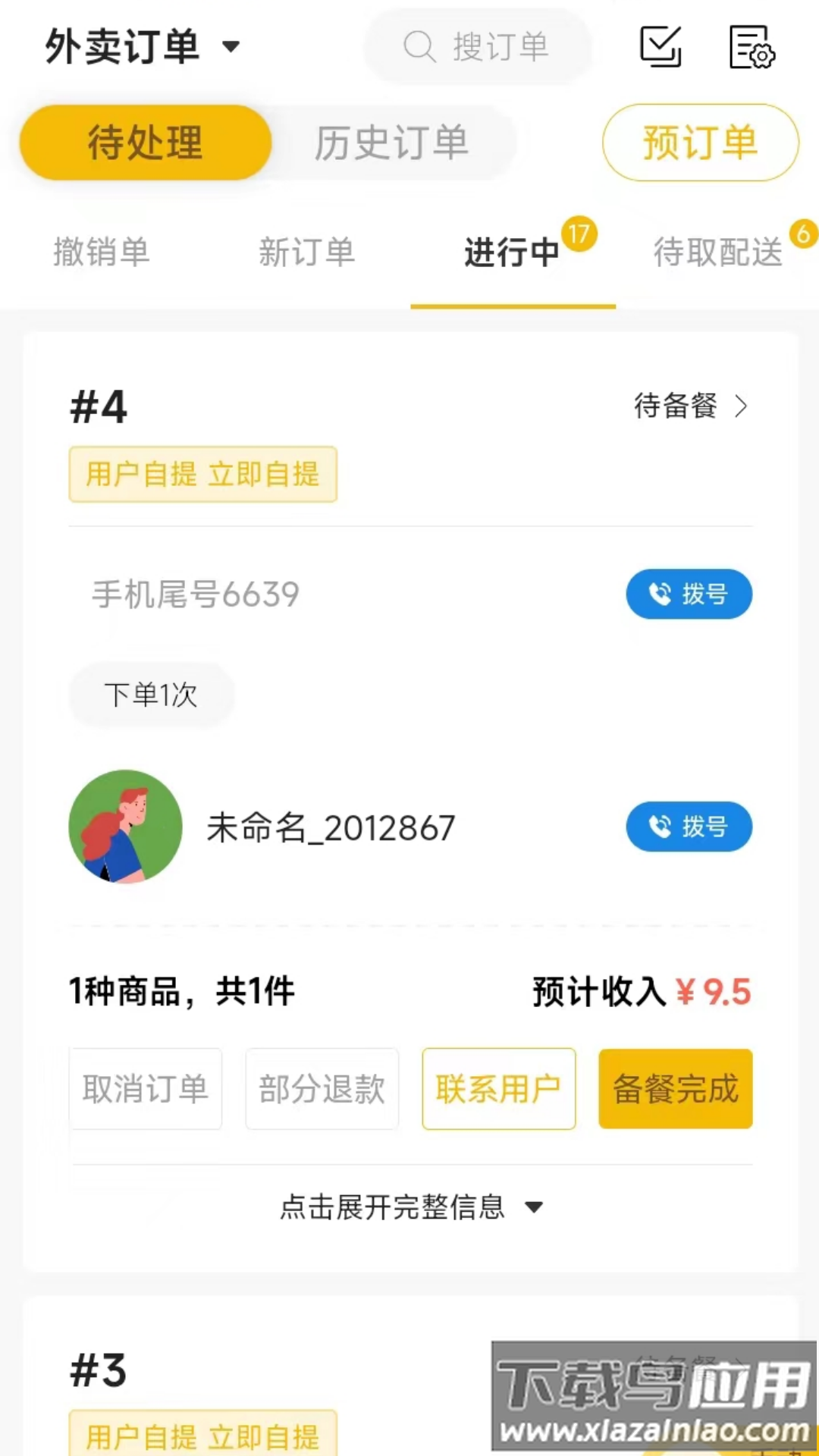
Task: Open the search orders field
Action: tap(478, 47)
